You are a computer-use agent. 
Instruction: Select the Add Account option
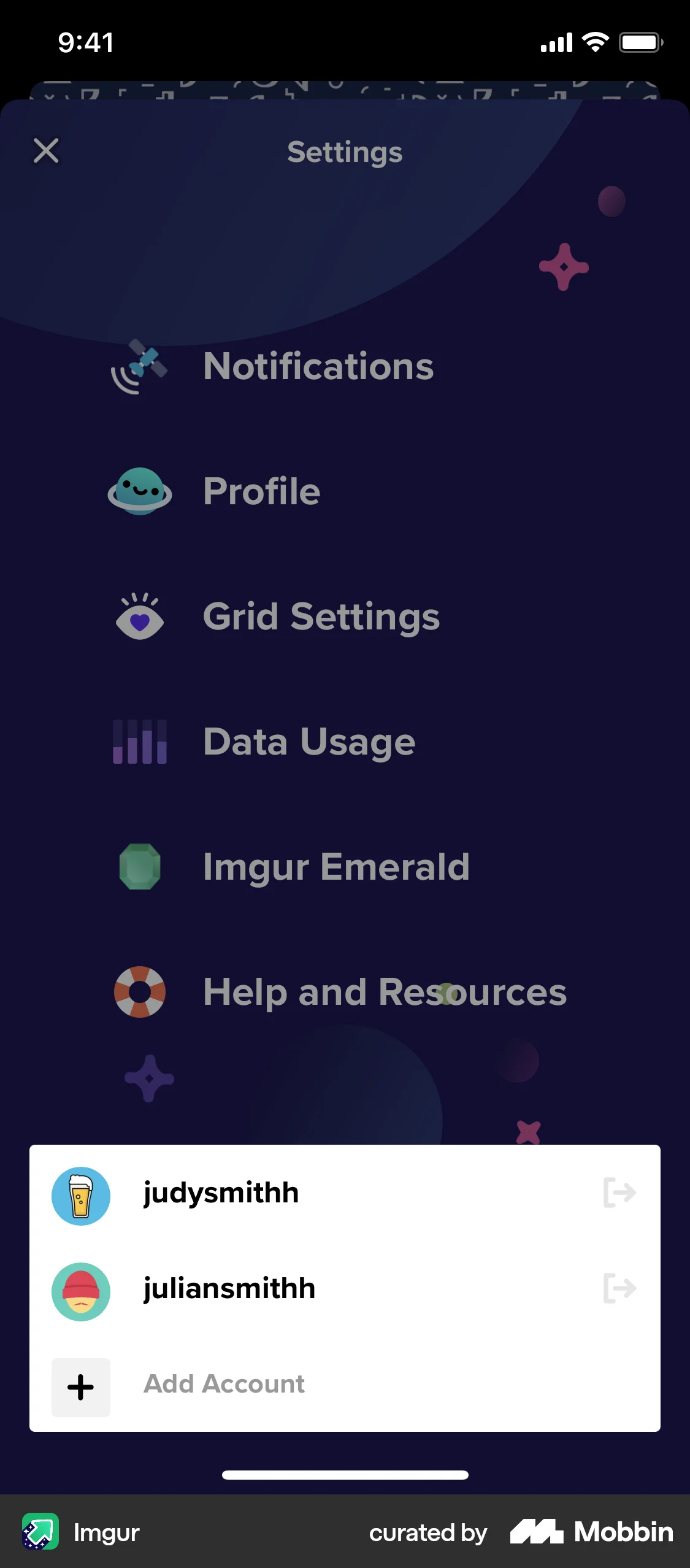click(223, 1384)
